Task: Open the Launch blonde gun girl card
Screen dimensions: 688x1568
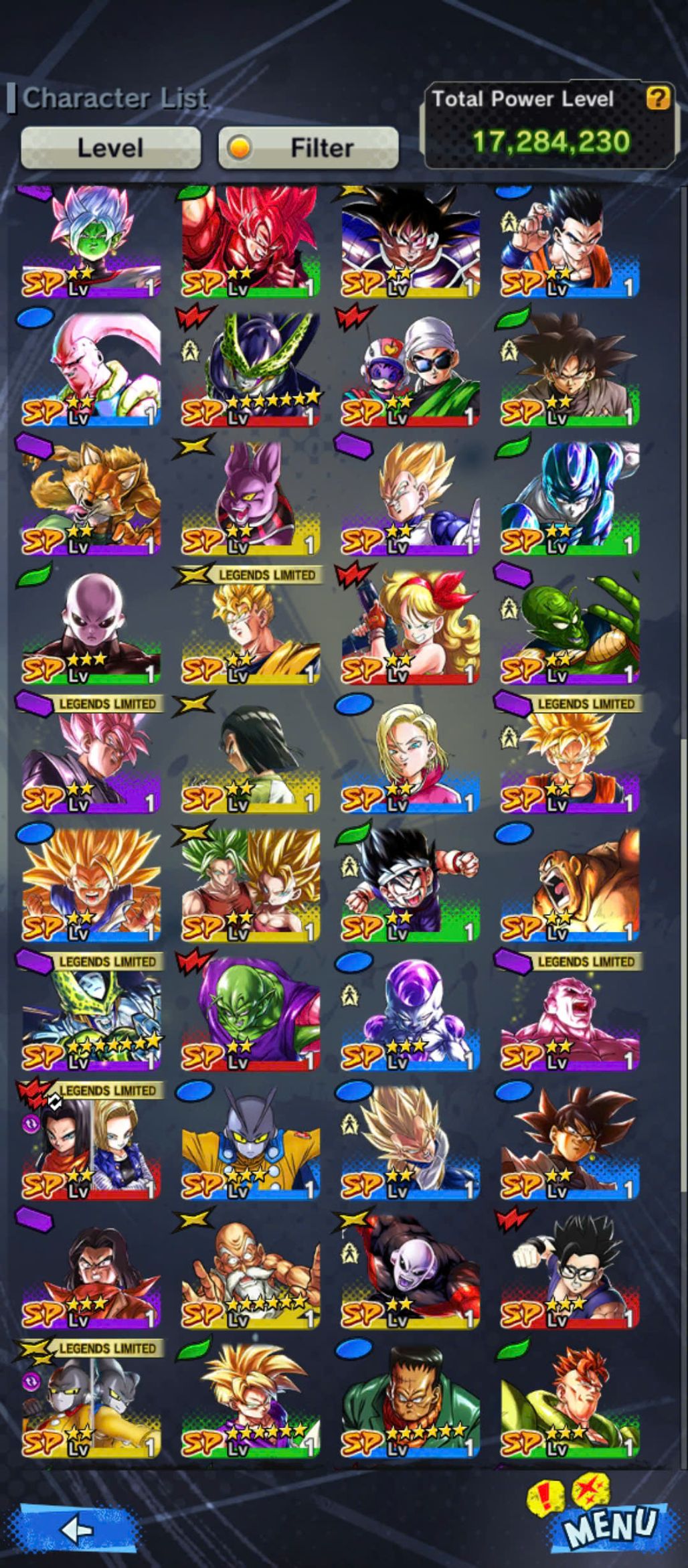Action: point(410,627)
